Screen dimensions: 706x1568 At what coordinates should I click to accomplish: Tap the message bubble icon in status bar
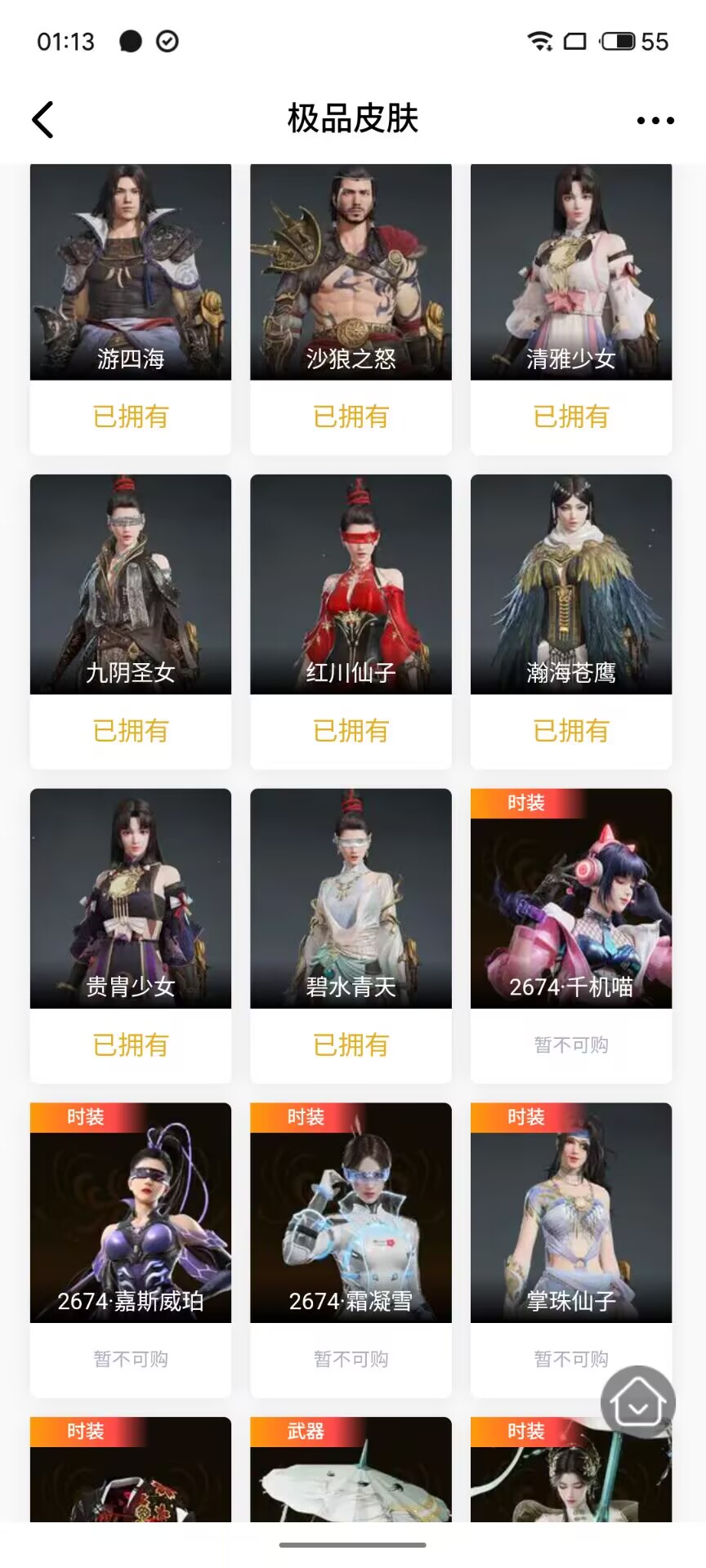(x=131, y=42)
